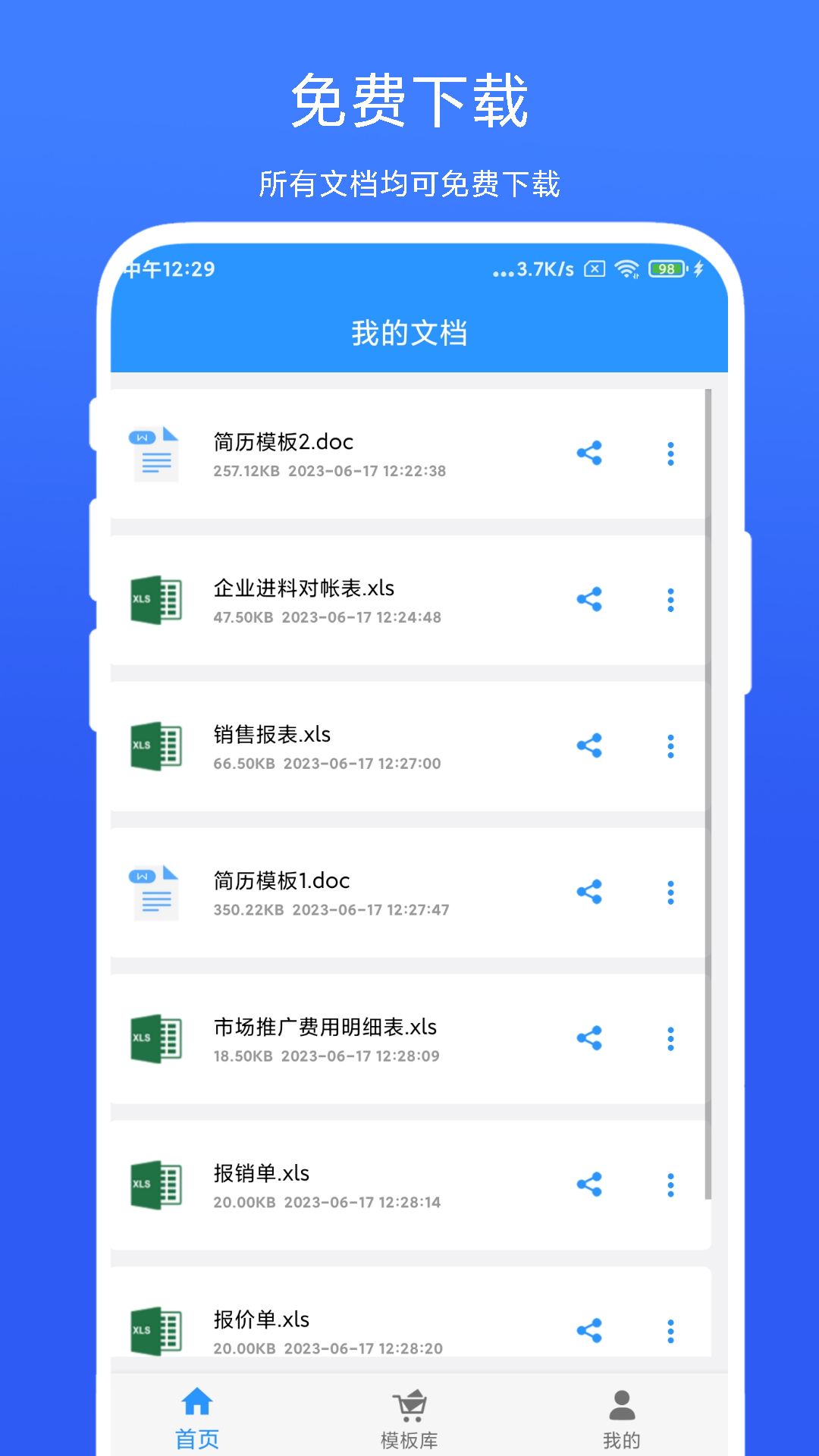Image resolution: width=819 pixels, height=1456 pixels.
Task: Expand options menu for 市场推广费用明细表.xls
Action: coord(670,1039)
